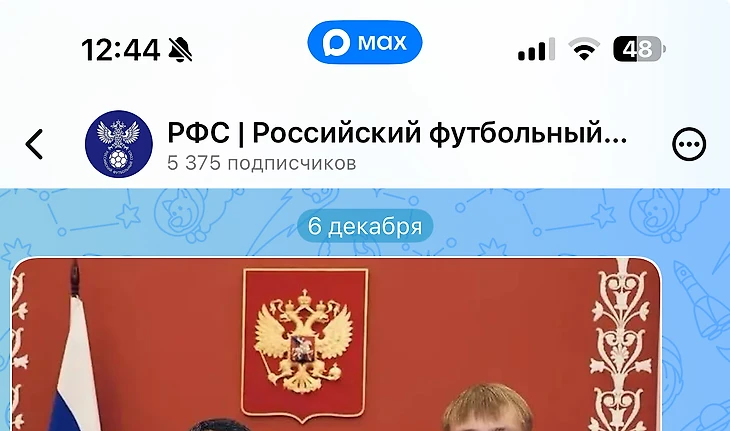Open the photo posted on 6 декабря

[336, 345]
